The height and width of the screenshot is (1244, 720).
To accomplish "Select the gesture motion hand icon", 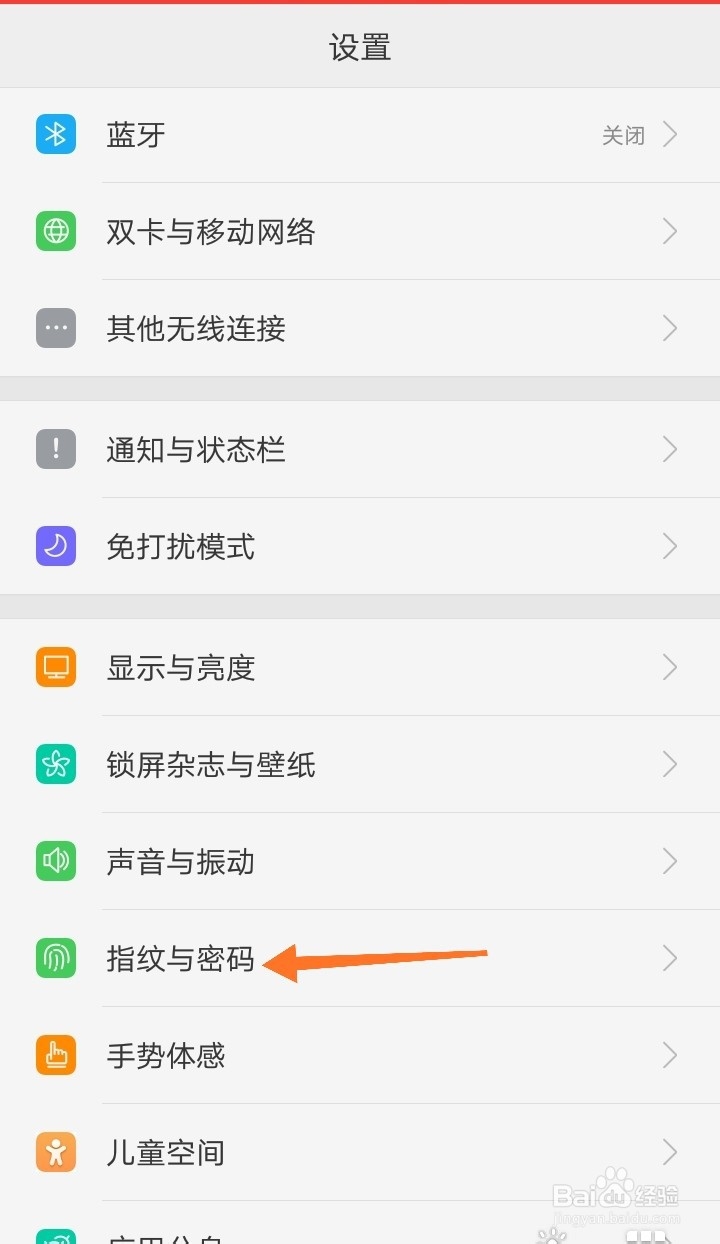I will click(55, 1055).
